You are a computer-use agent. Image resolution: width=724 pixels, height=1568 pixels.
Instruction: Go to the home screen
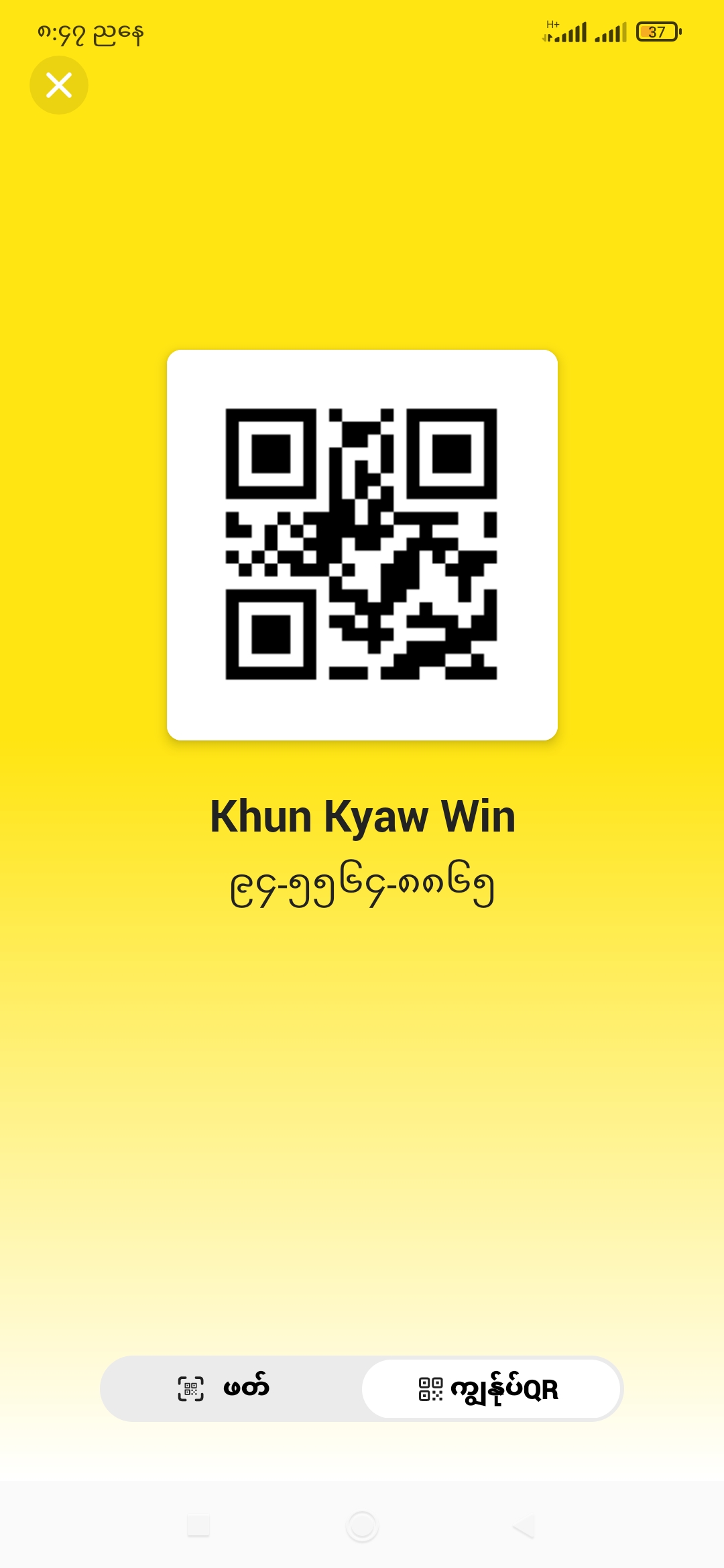(362, 1526)
